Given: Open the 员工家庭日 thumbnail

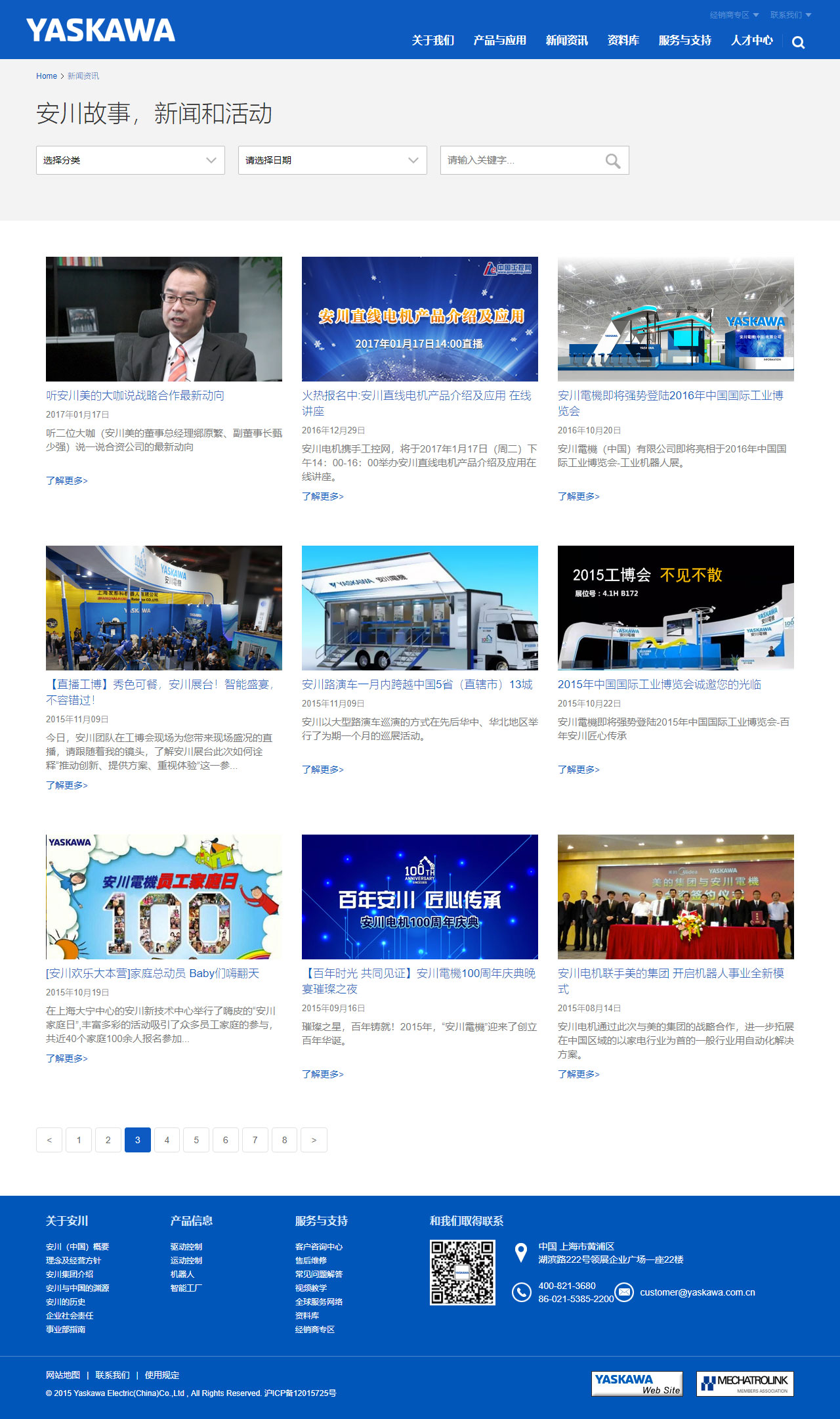Looking at the screenshot, I should pyautogui.click(x=163, y=897).
